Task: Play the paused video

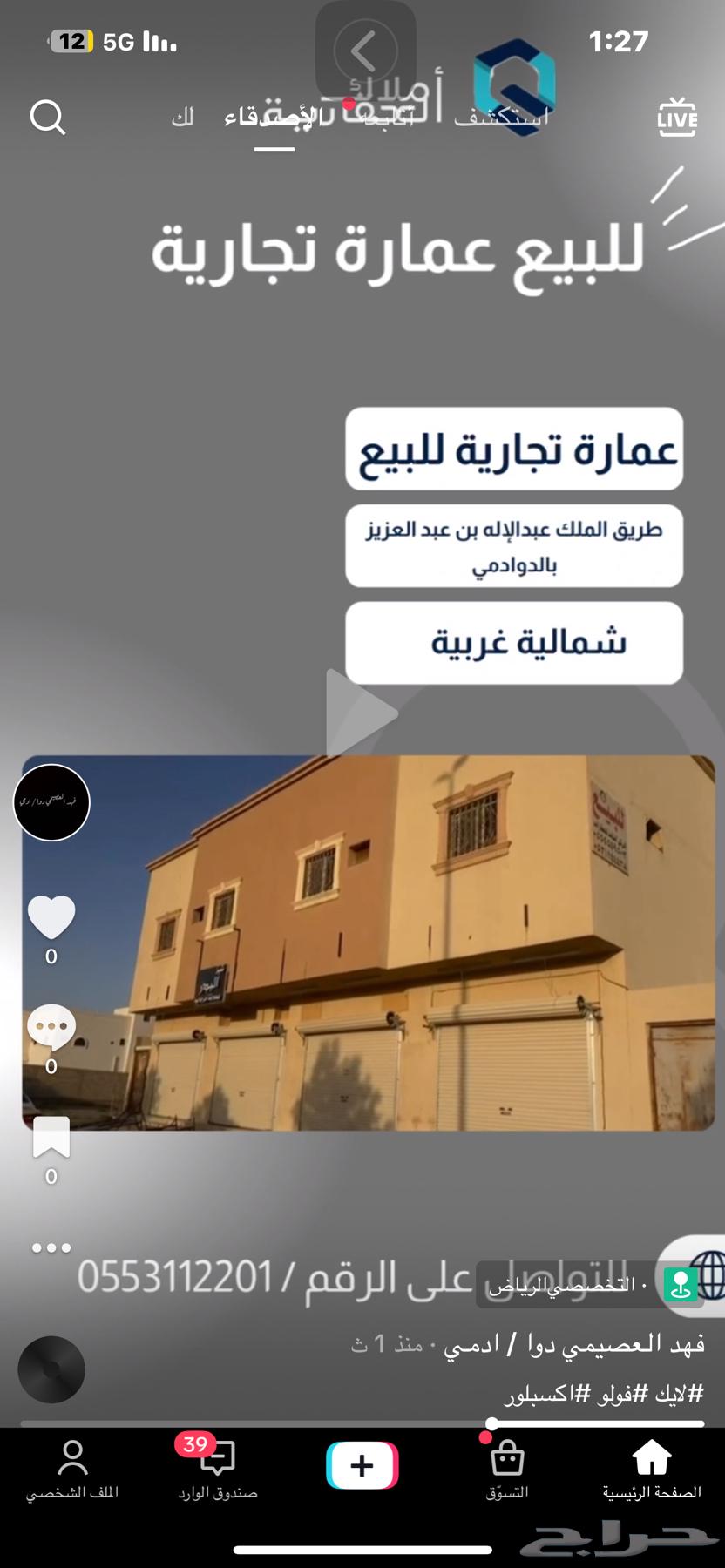Action: [361, 713]
